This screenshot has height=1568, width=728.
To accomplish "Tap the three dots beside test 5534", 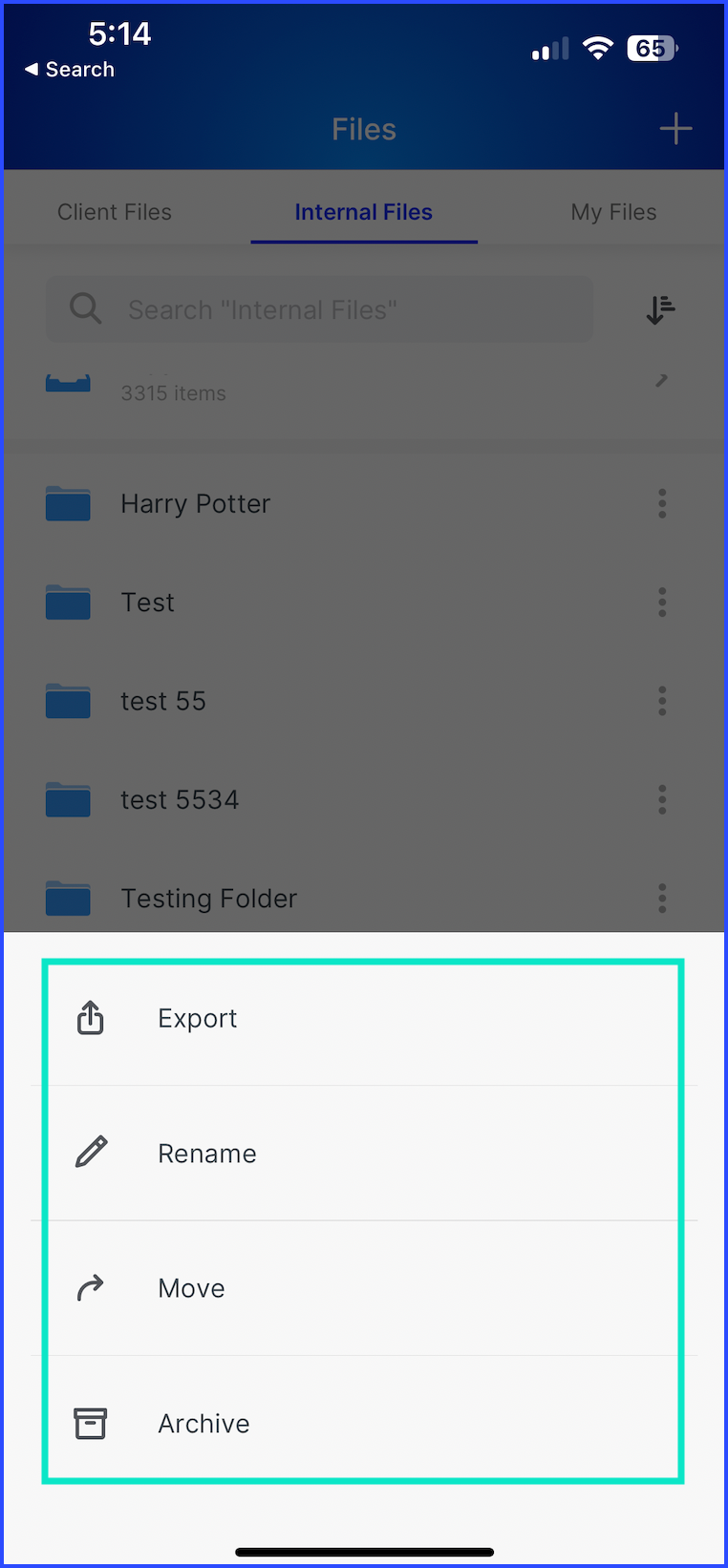I will 662,799.
